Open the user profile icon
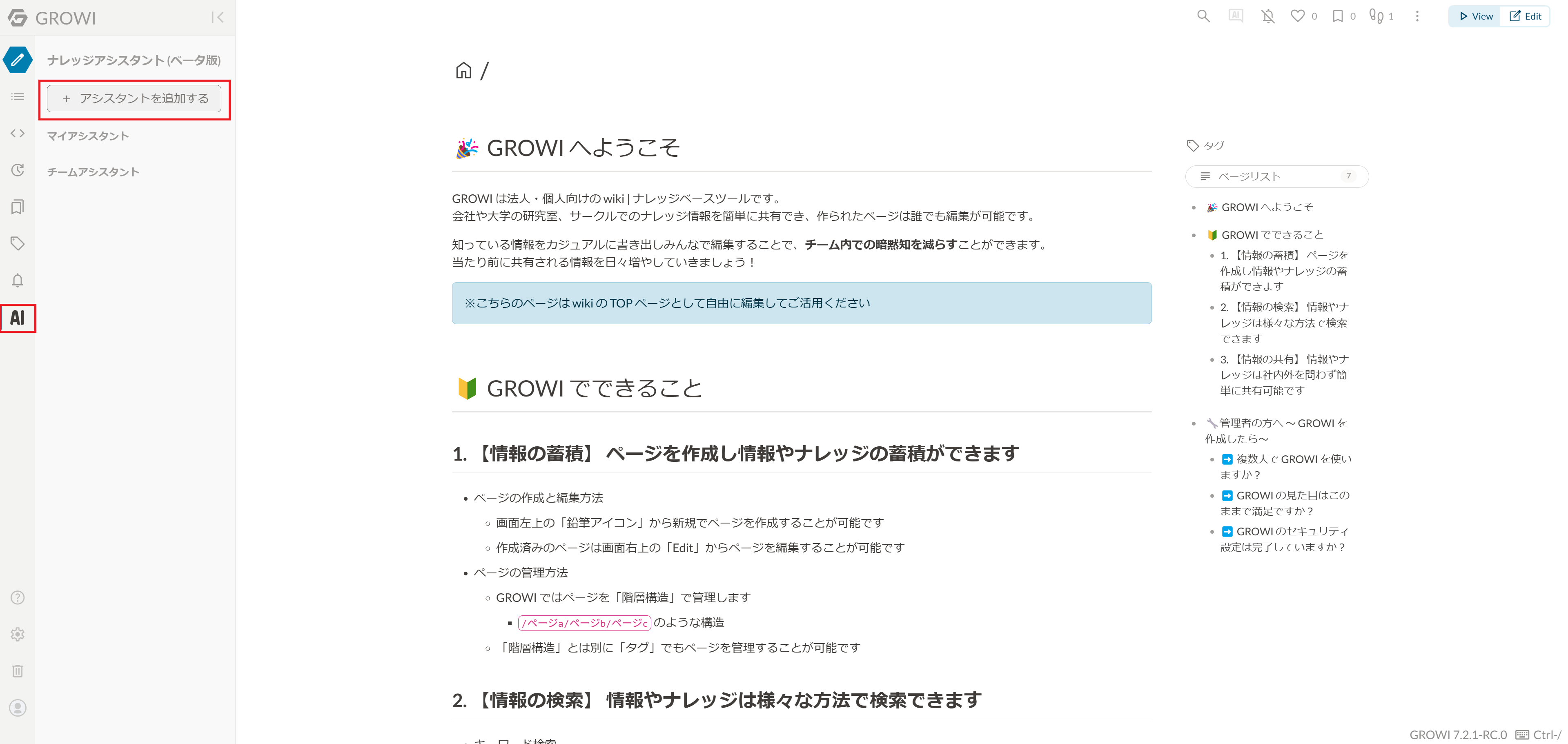 pyautogui.click(x=18, y=708)
